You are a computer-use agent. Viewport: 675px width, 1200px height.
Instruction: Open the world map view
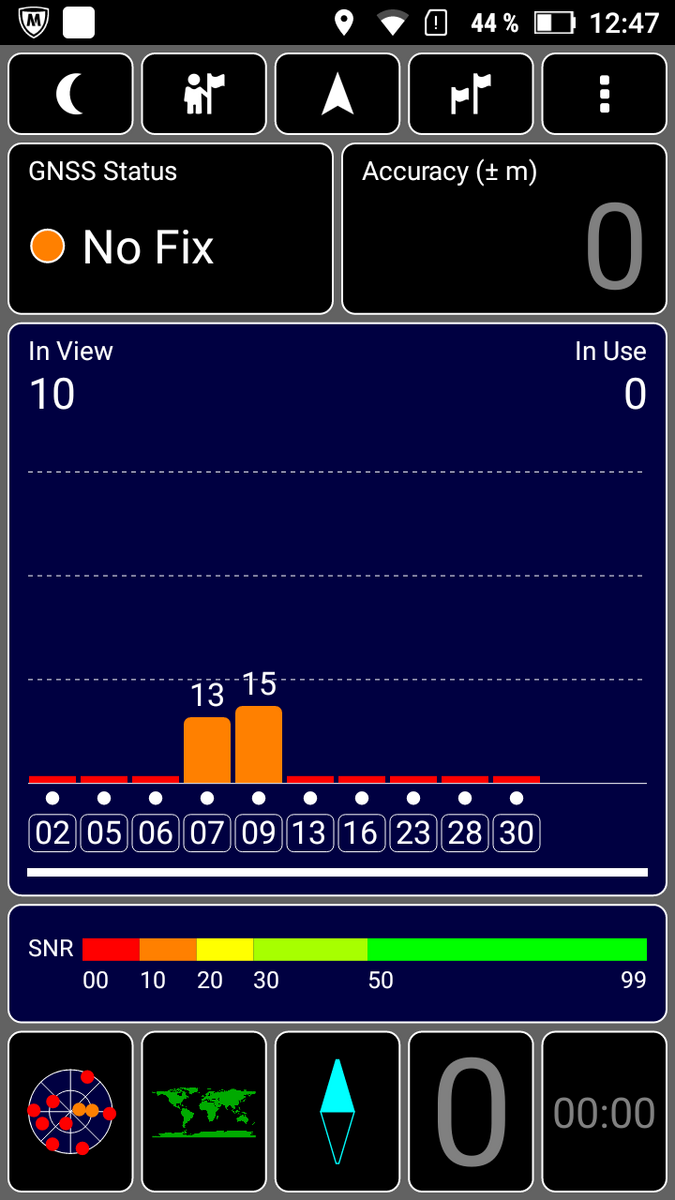(x=204, y=1112)
